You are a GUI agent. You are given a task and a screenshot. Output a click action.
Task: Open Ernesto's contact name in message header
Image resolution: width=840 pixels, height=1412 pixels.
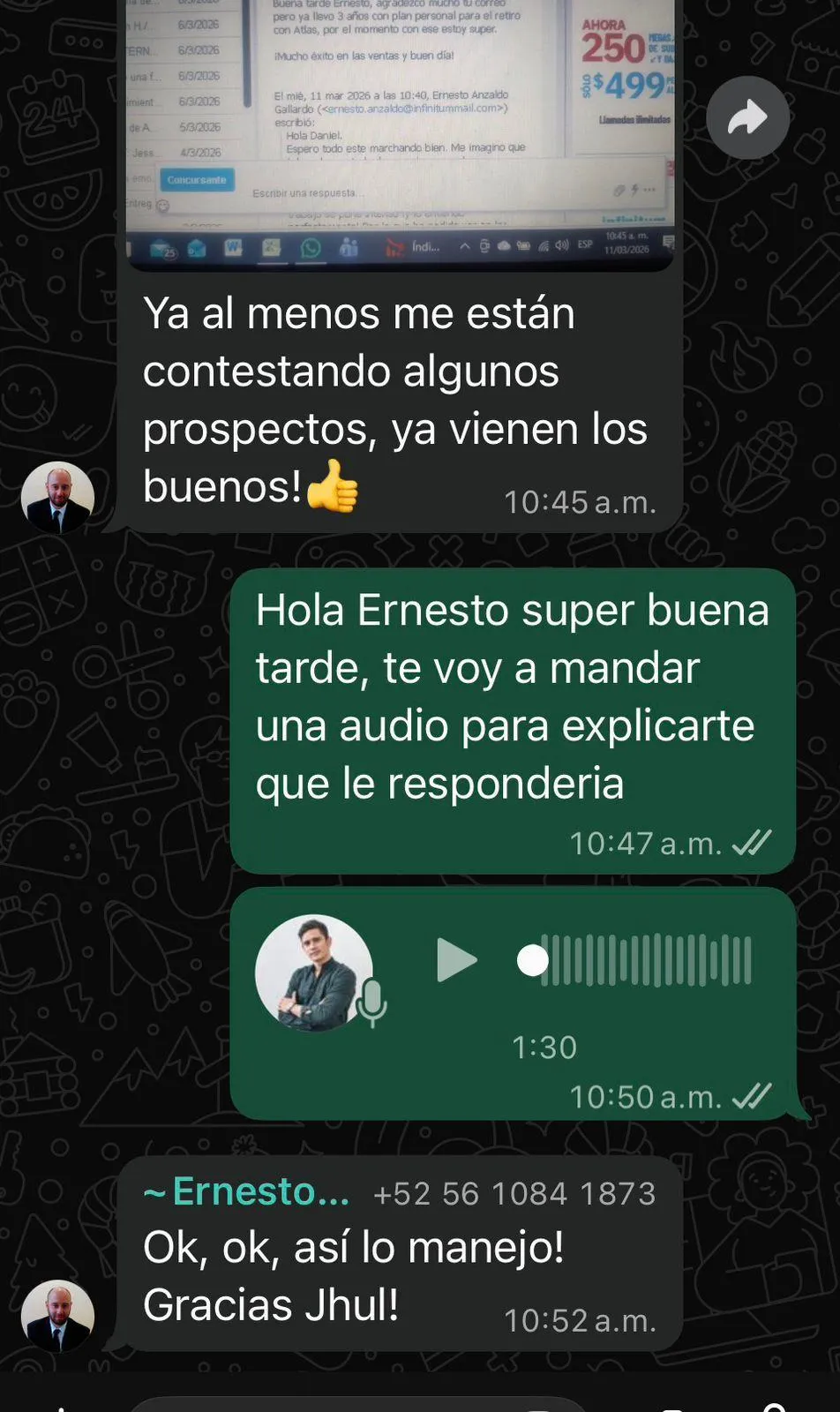(246, 1192)
